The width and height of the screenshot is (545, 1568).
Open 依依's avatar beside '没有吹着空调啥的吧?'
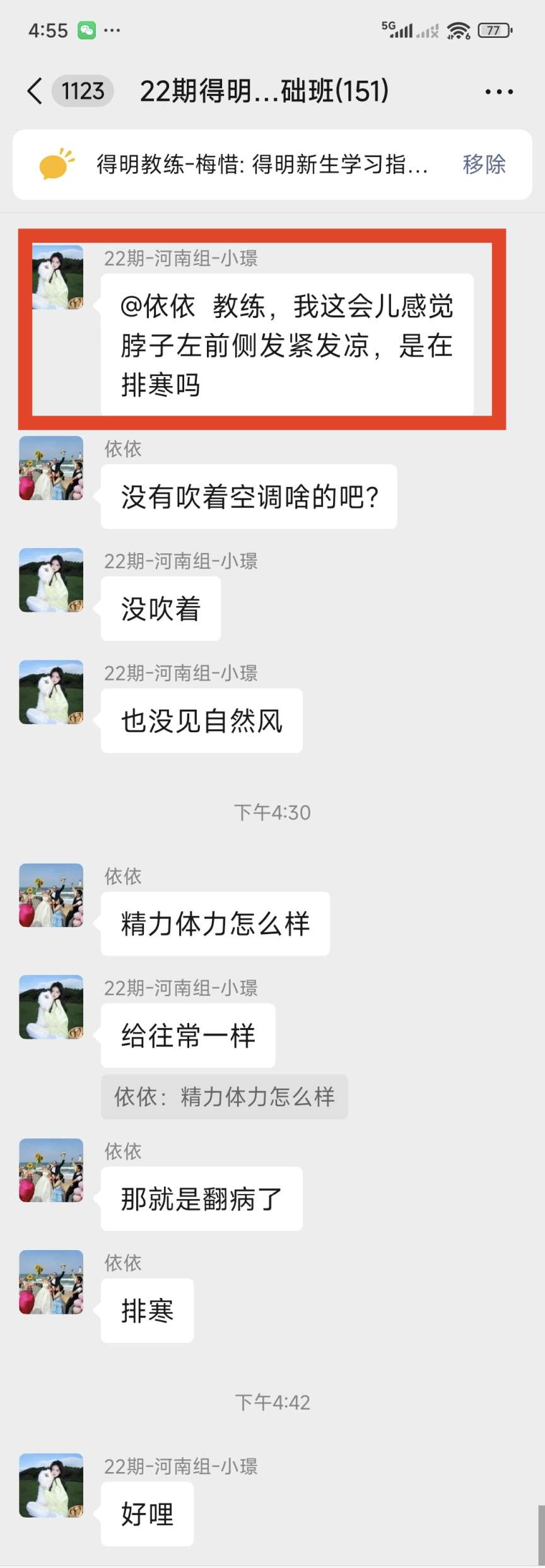click(51, 468)
